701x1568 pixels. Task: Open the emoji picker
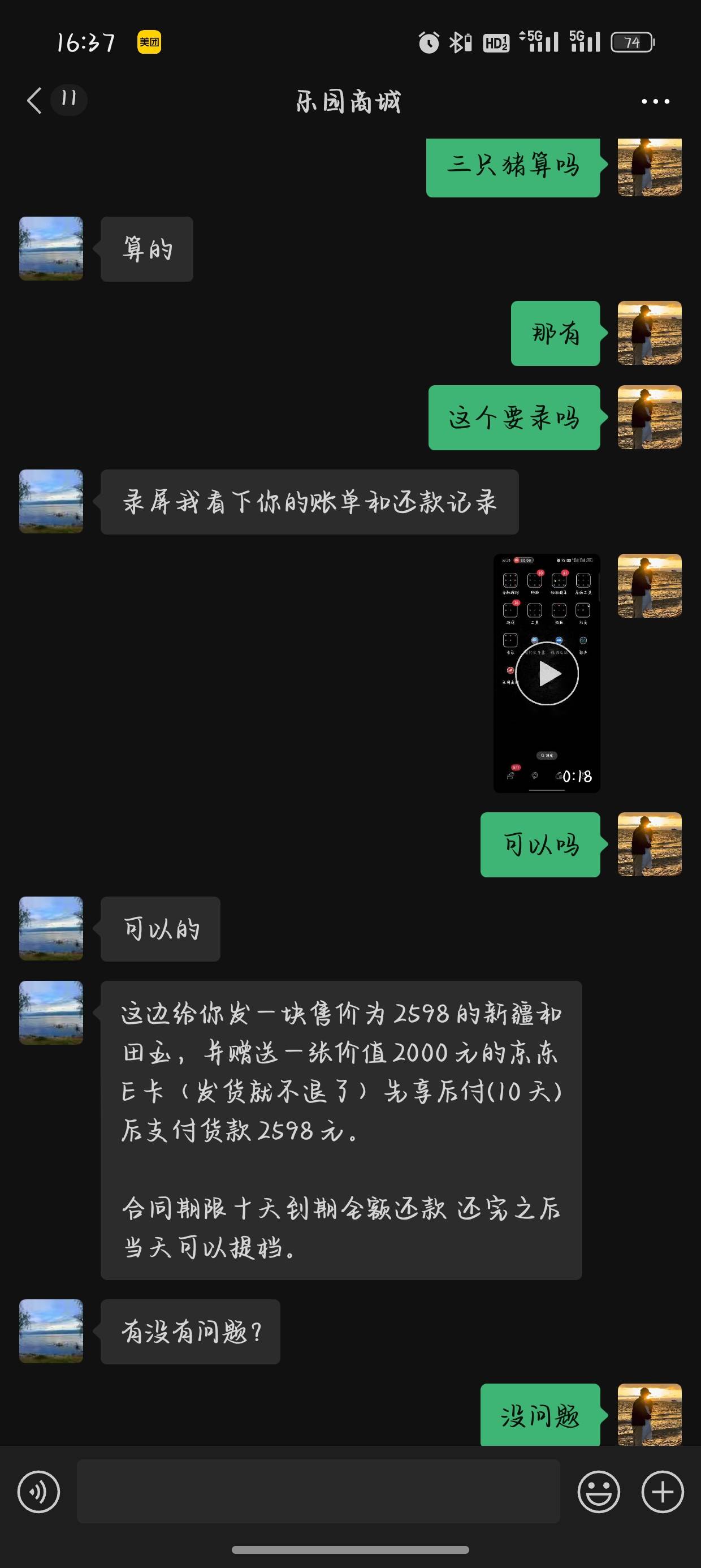pyautogui.click(x=599, y=1492)
